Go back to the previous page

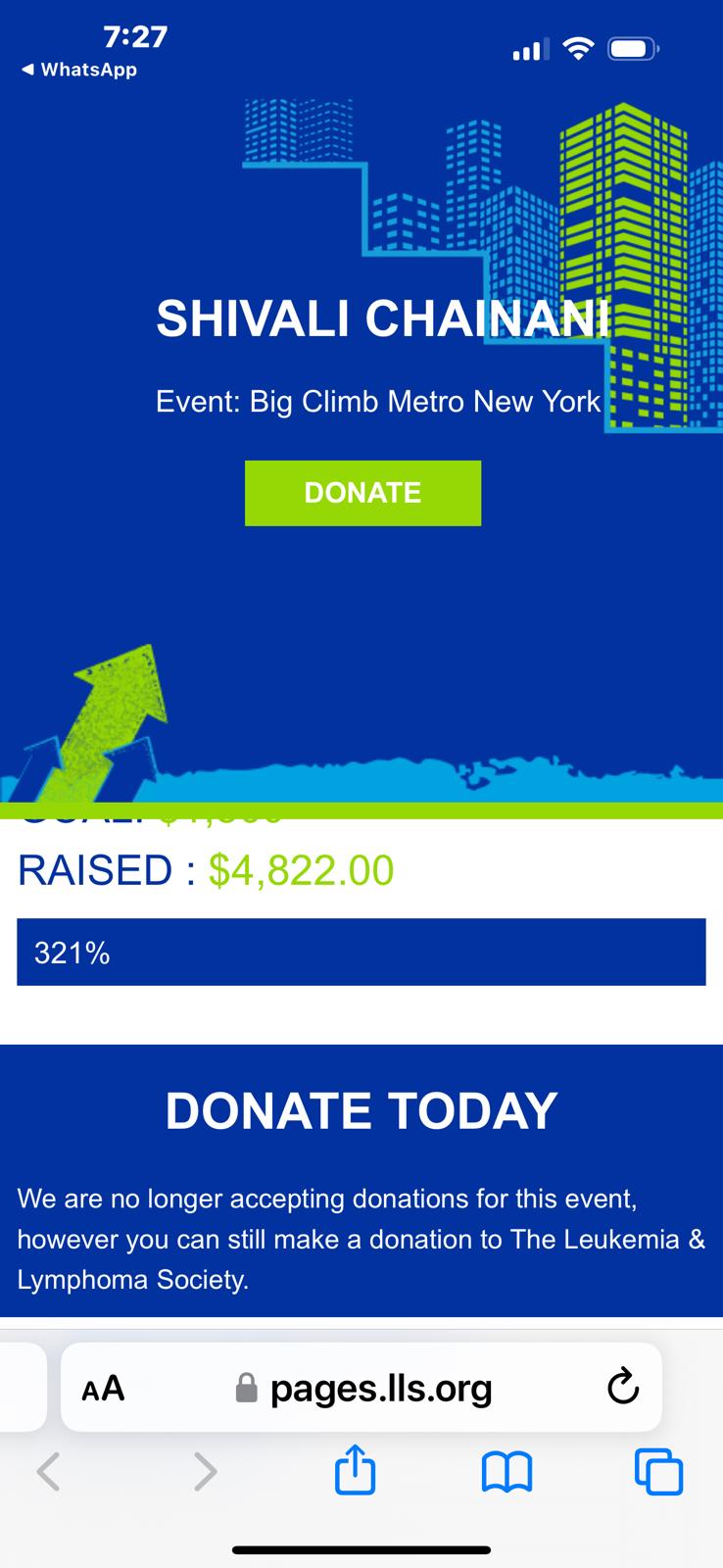pos(49,1472)
